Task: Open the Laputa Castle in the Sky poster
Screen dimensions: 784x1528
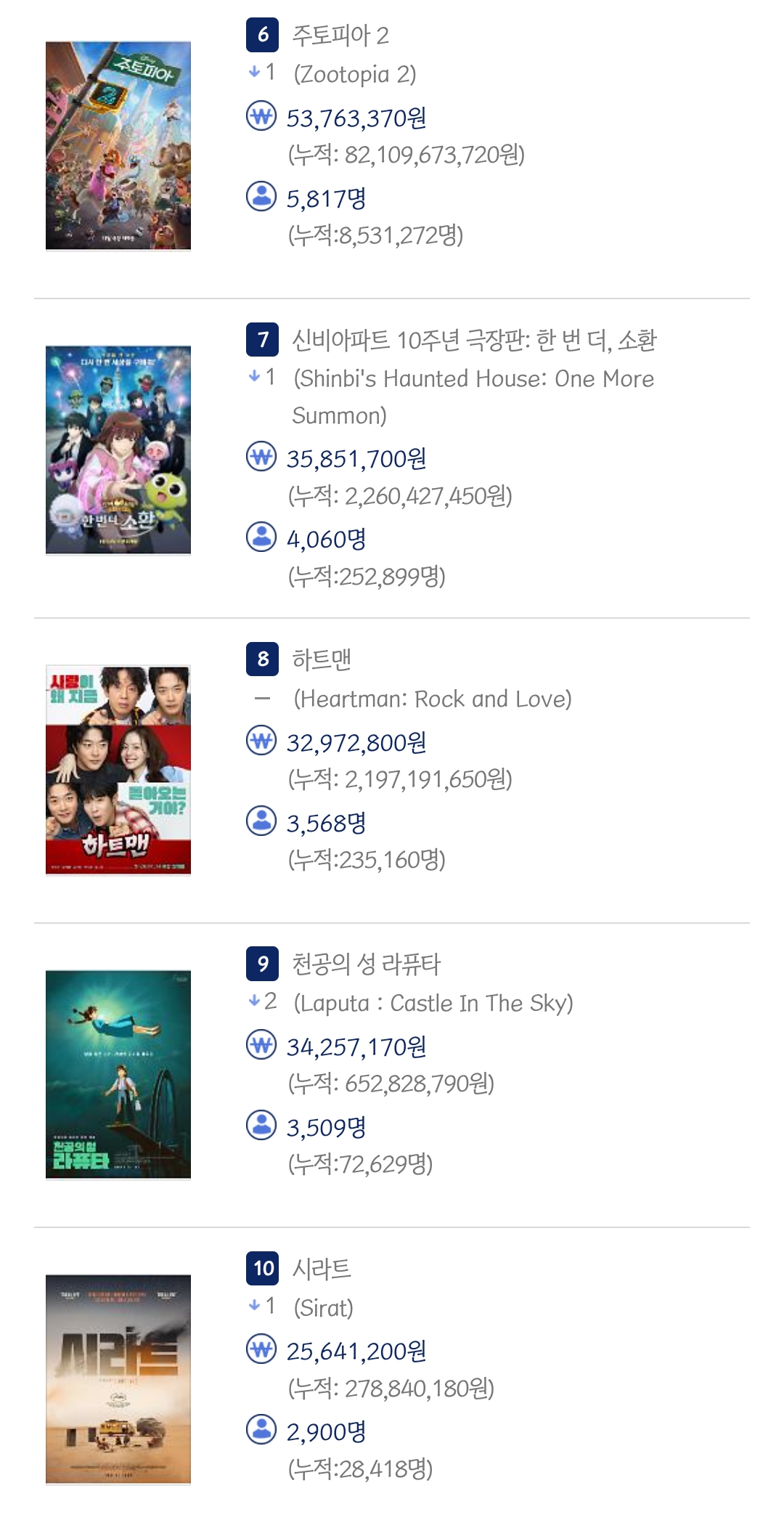Action: [x=118, y=1074]
